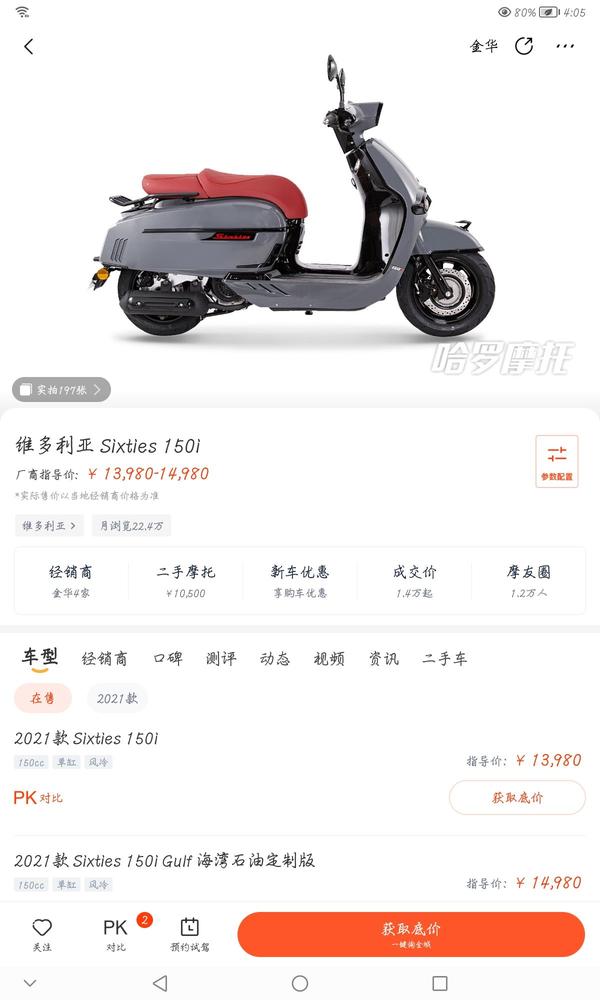
Task: View 经销商 dealers in 金华
Action: click(x=71, y=581)
